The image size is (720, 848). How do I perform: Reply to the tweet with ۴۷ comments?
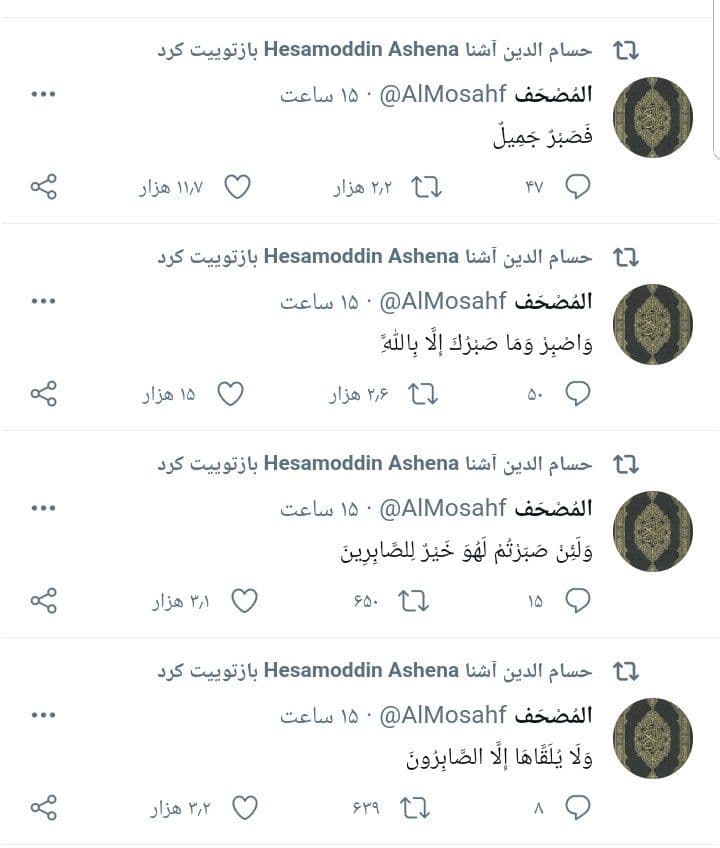578,187
